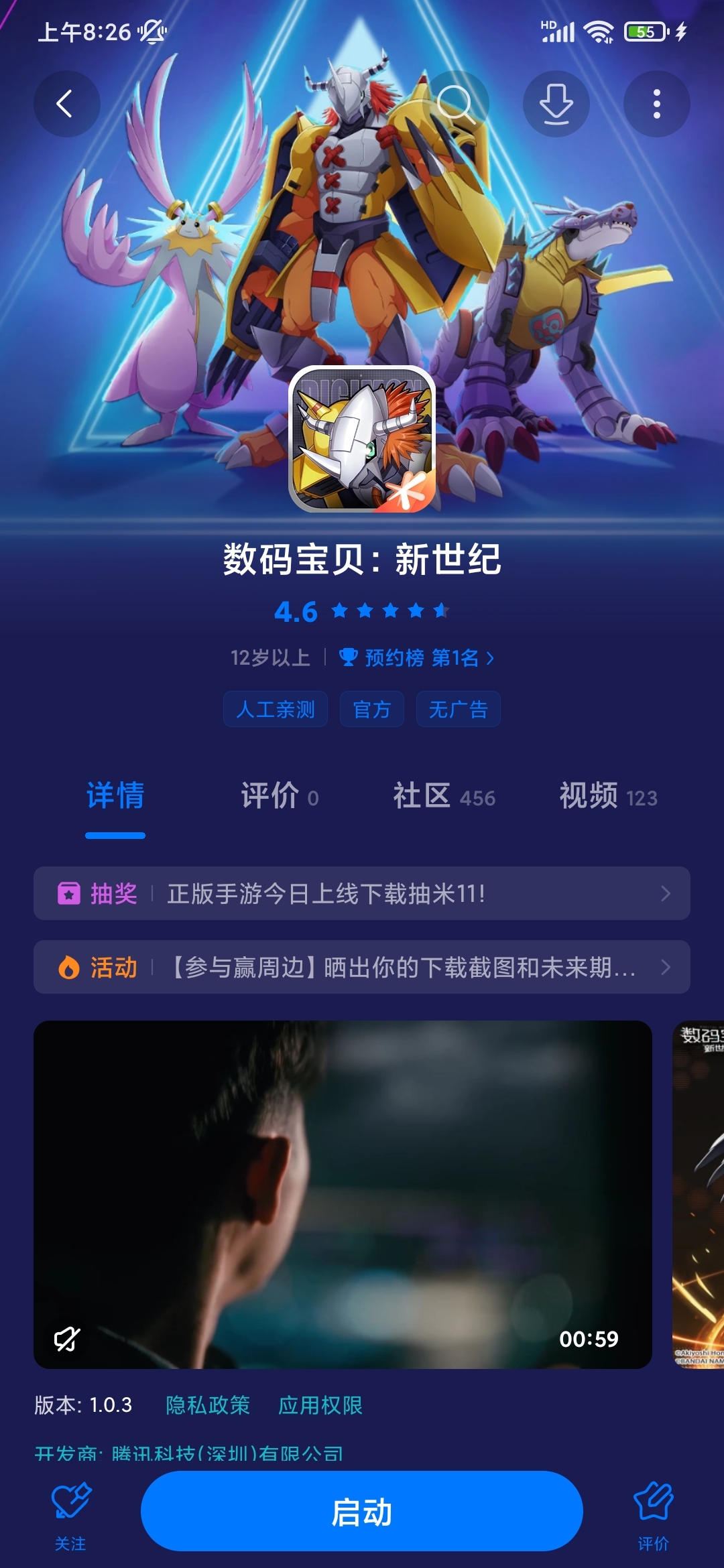Open search via the magnifier icon

[x=456, y=104]
